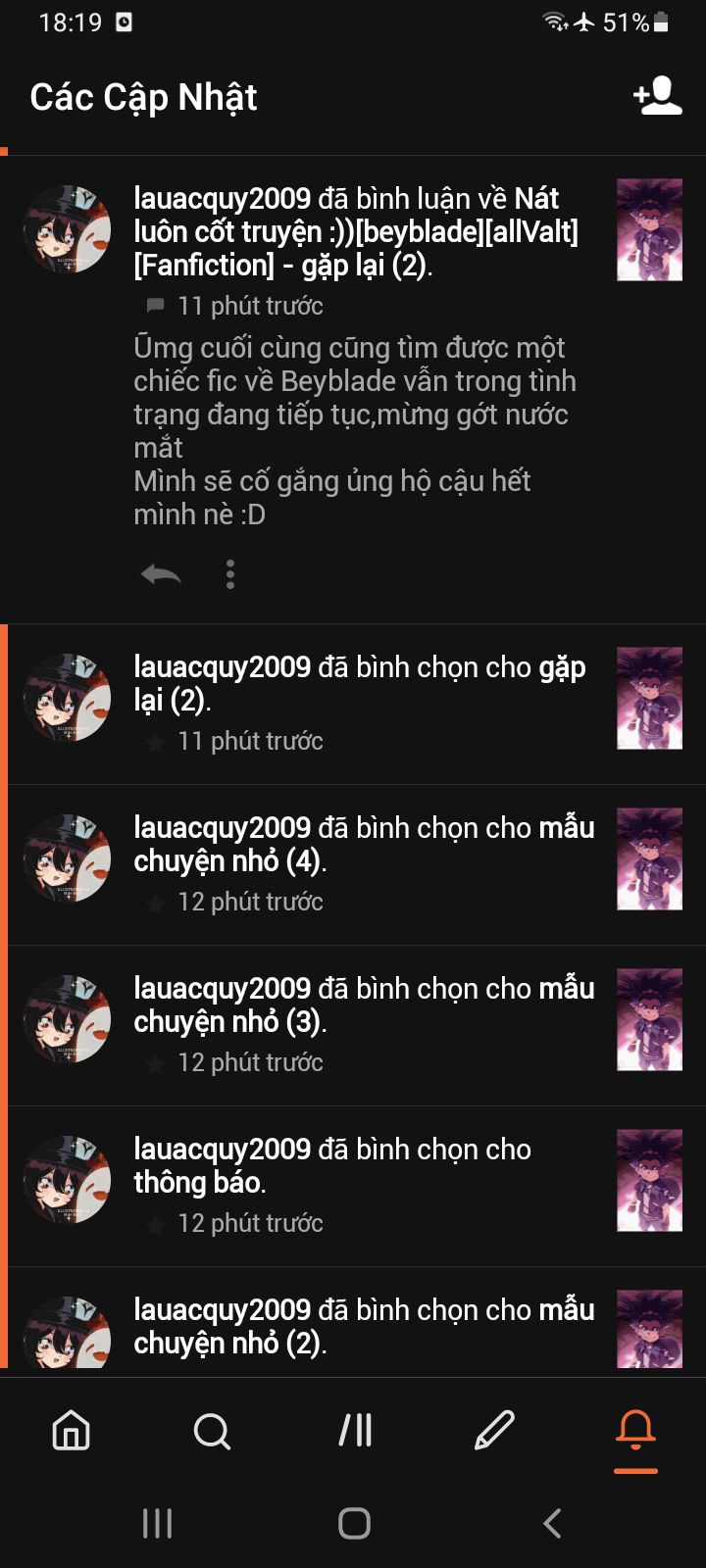Go back using the system back button
706x1568 pixels.
pos(552,1523)
